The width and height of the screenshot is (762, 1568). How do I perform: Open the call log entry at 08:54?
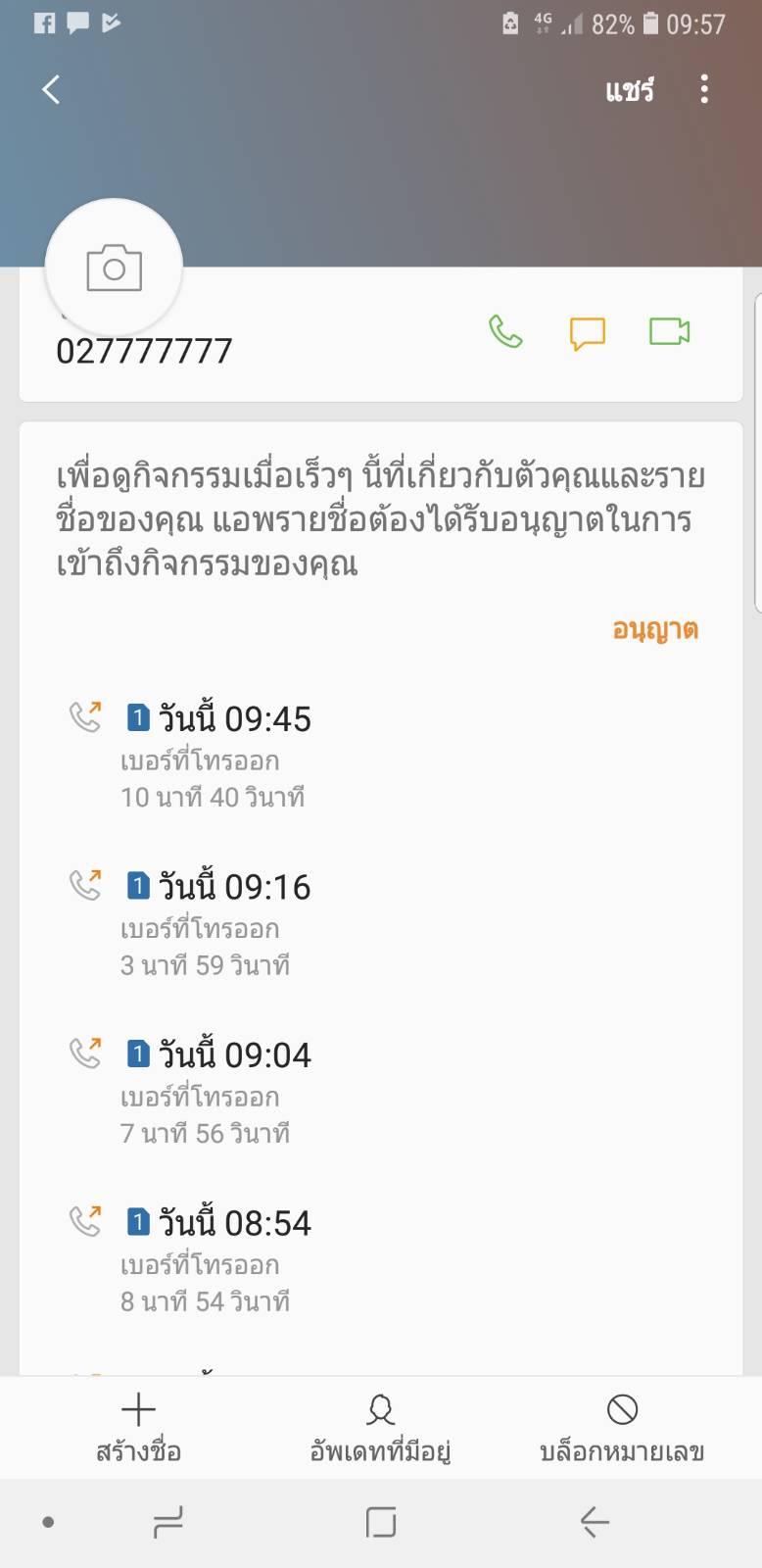pyautogui.click(x=381, y=1261)
